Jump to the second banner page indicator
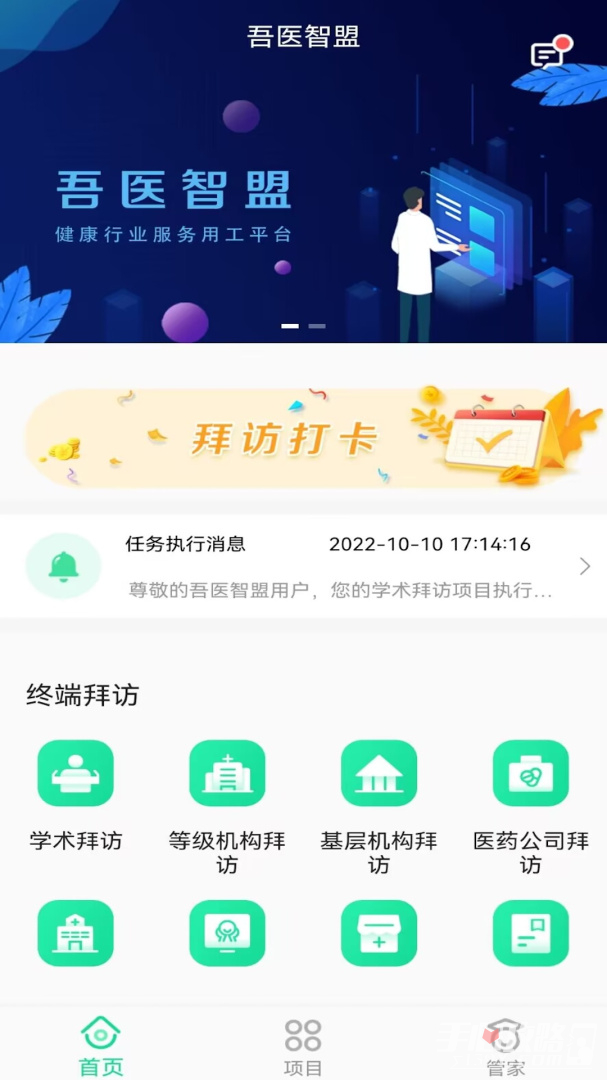 coord(317,326)
